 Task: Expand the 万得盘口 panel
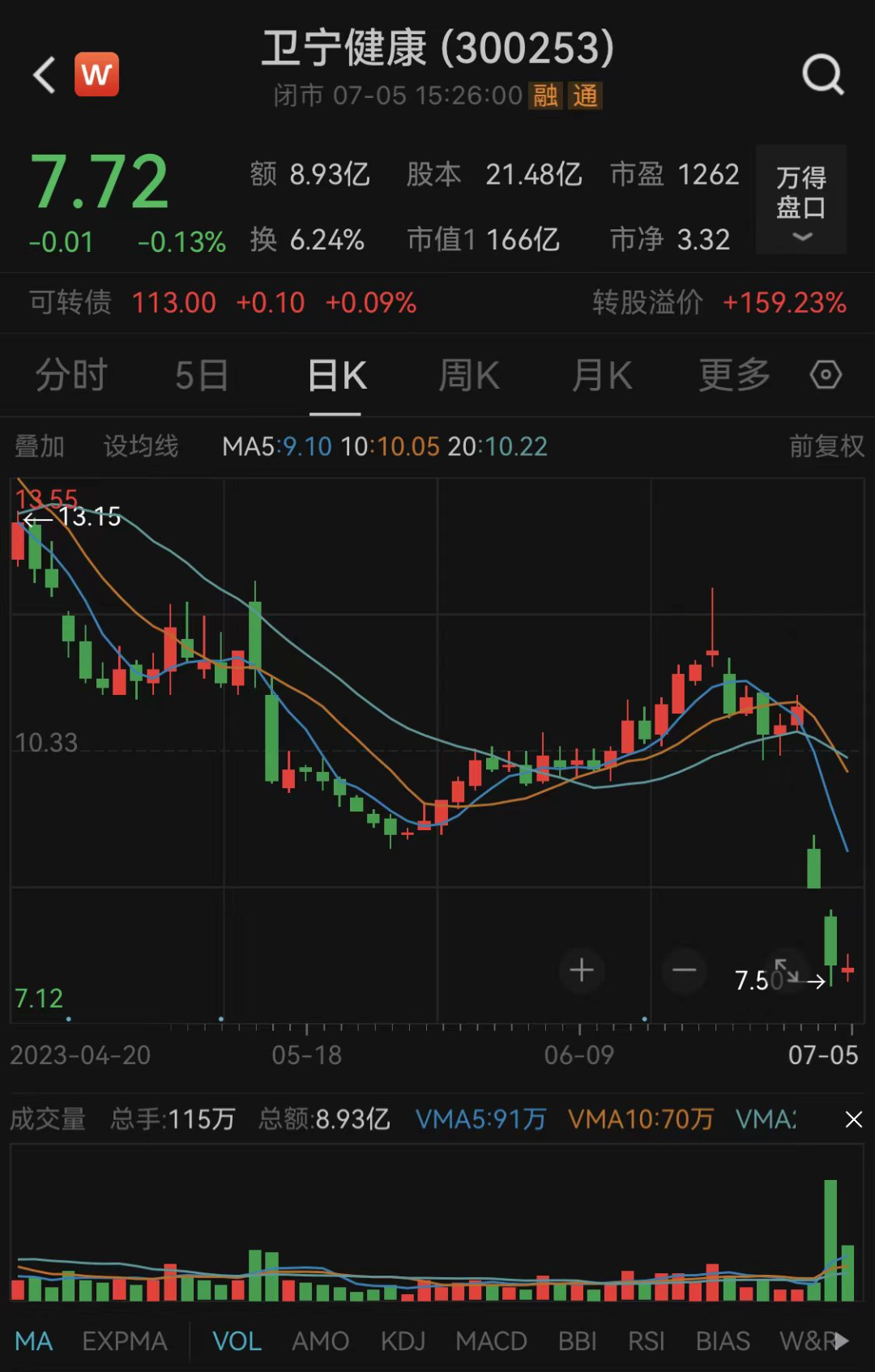[800, 200]
